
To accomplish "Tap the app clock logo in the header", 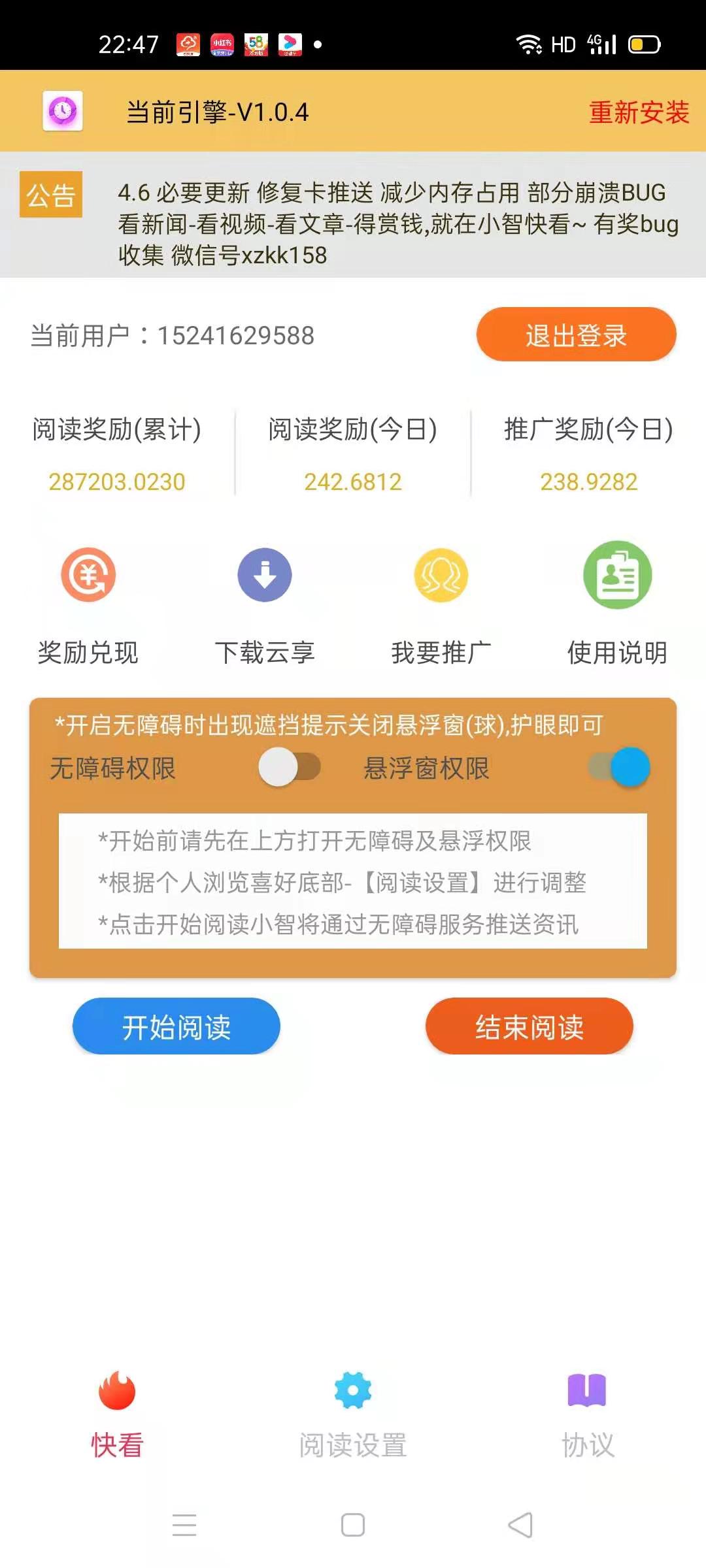I will tap(62, 112).
